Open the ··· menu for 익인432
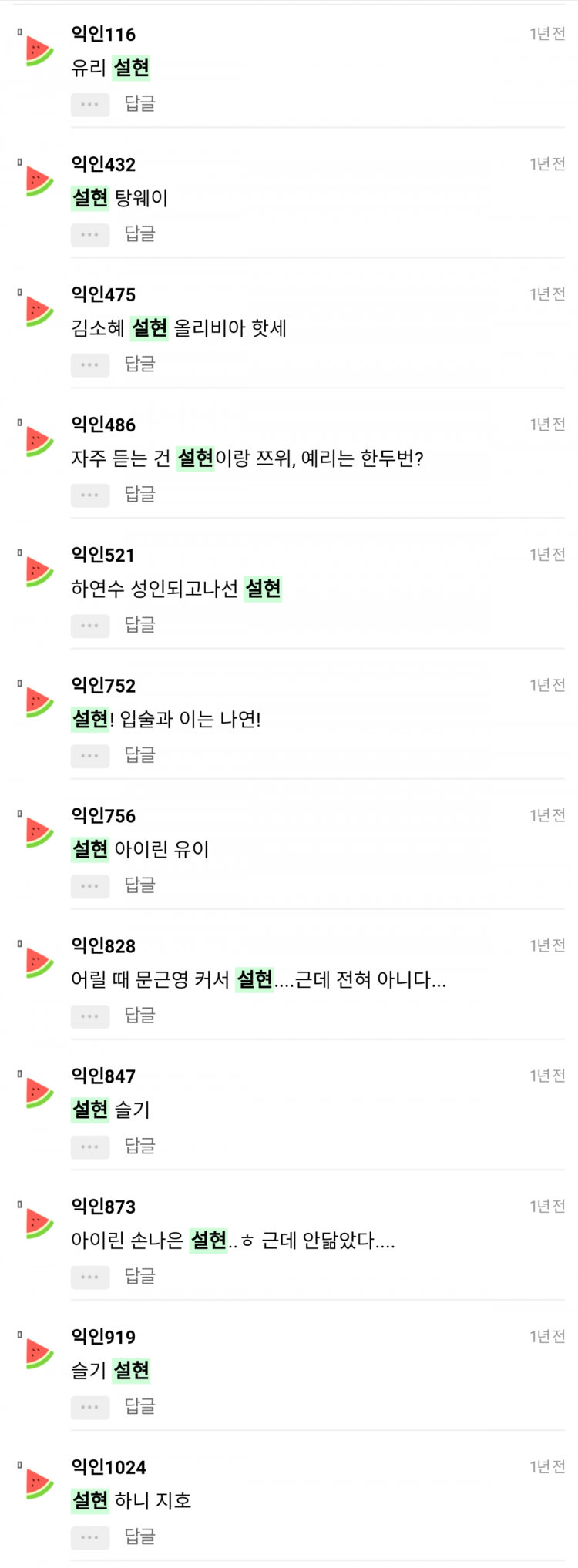Viewport: 578px width, 1568px height. [x=90, y=234]
